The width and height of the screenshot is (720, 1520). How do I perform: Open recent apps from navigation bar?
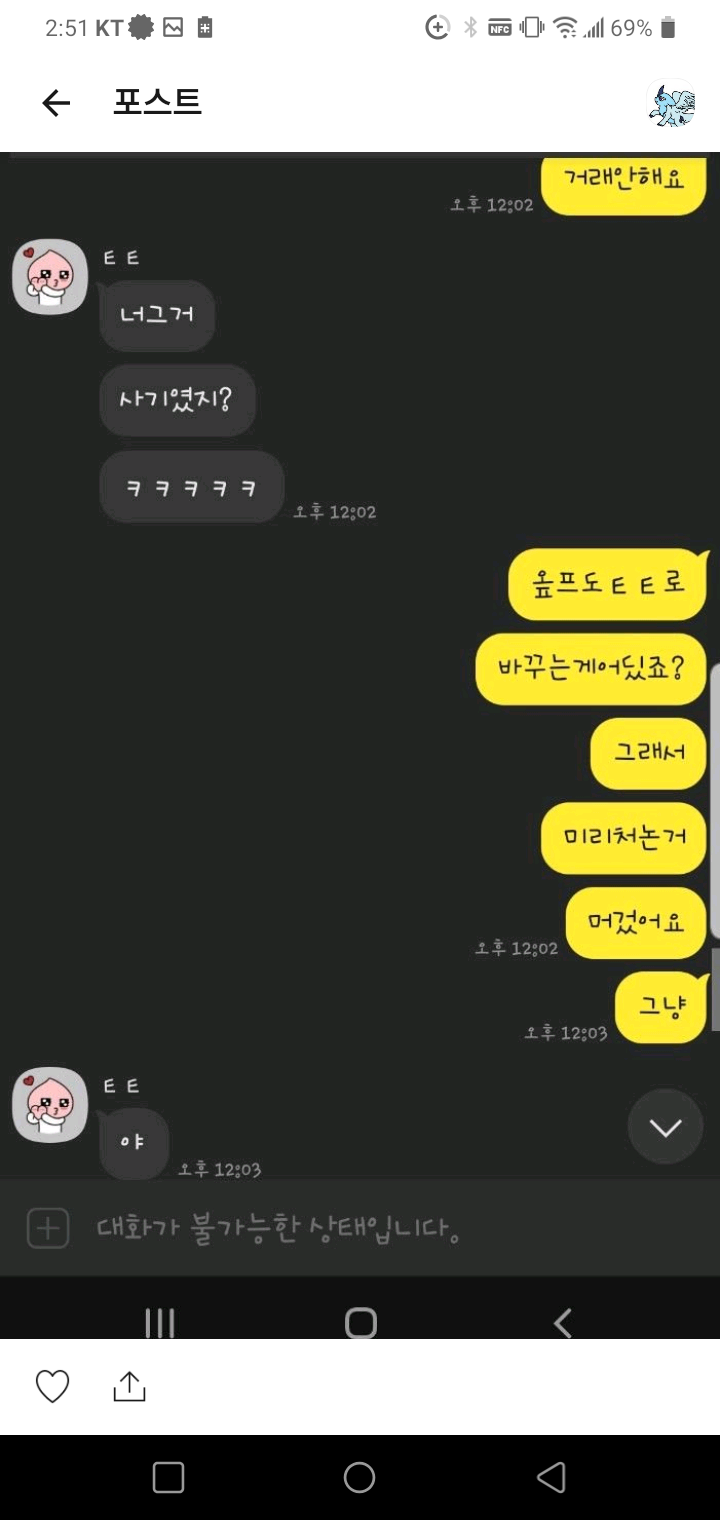(x=168, y=1477)
